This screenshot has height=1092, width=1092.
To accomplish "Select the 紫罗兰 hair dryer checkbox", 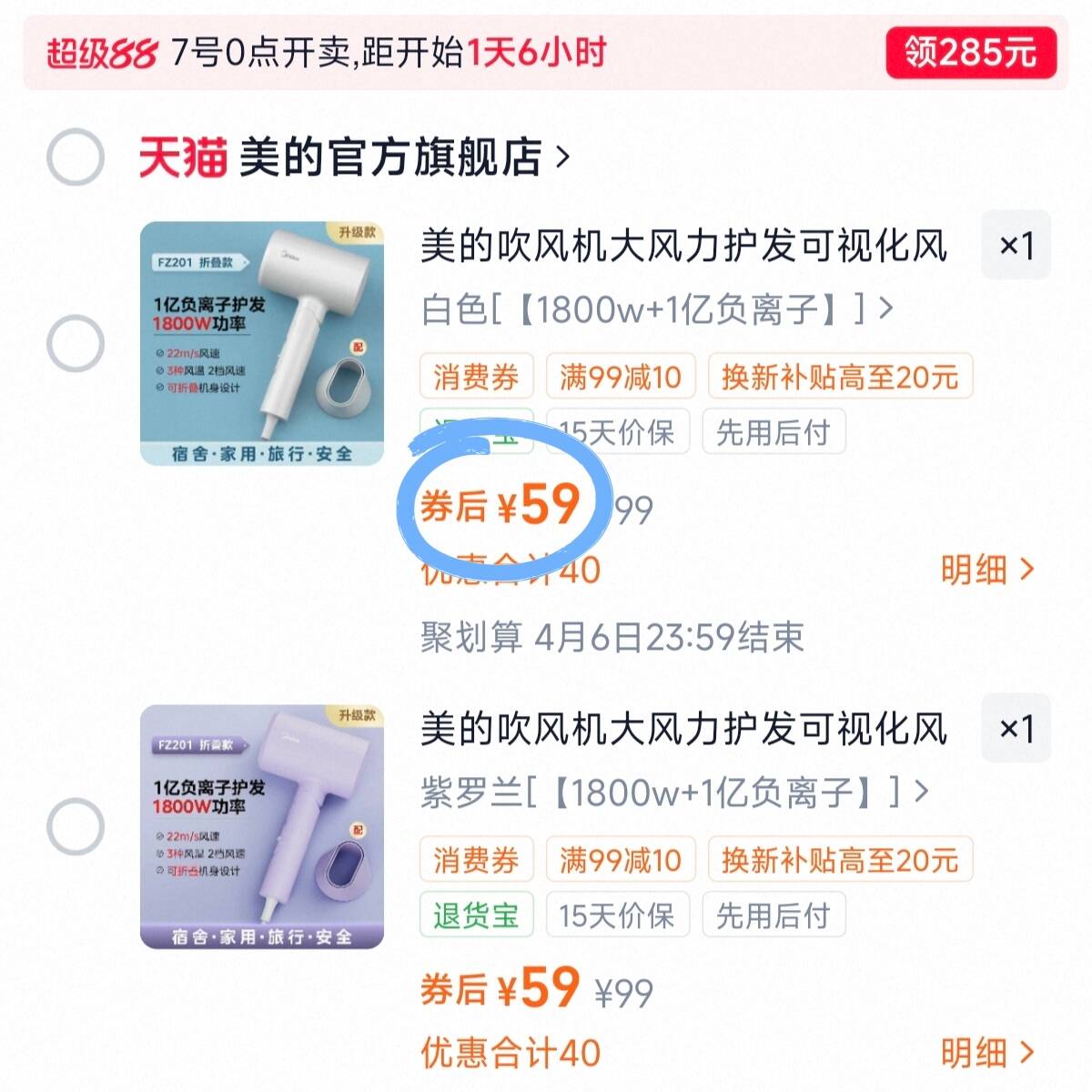I will point(76,826).
